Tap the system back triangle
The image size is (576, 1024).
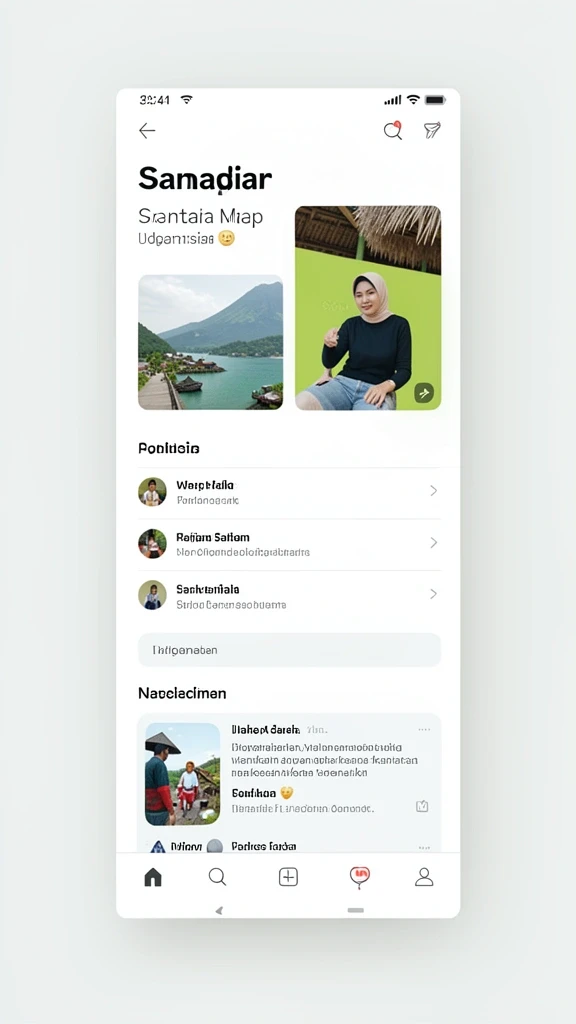(x=219, y=910)
